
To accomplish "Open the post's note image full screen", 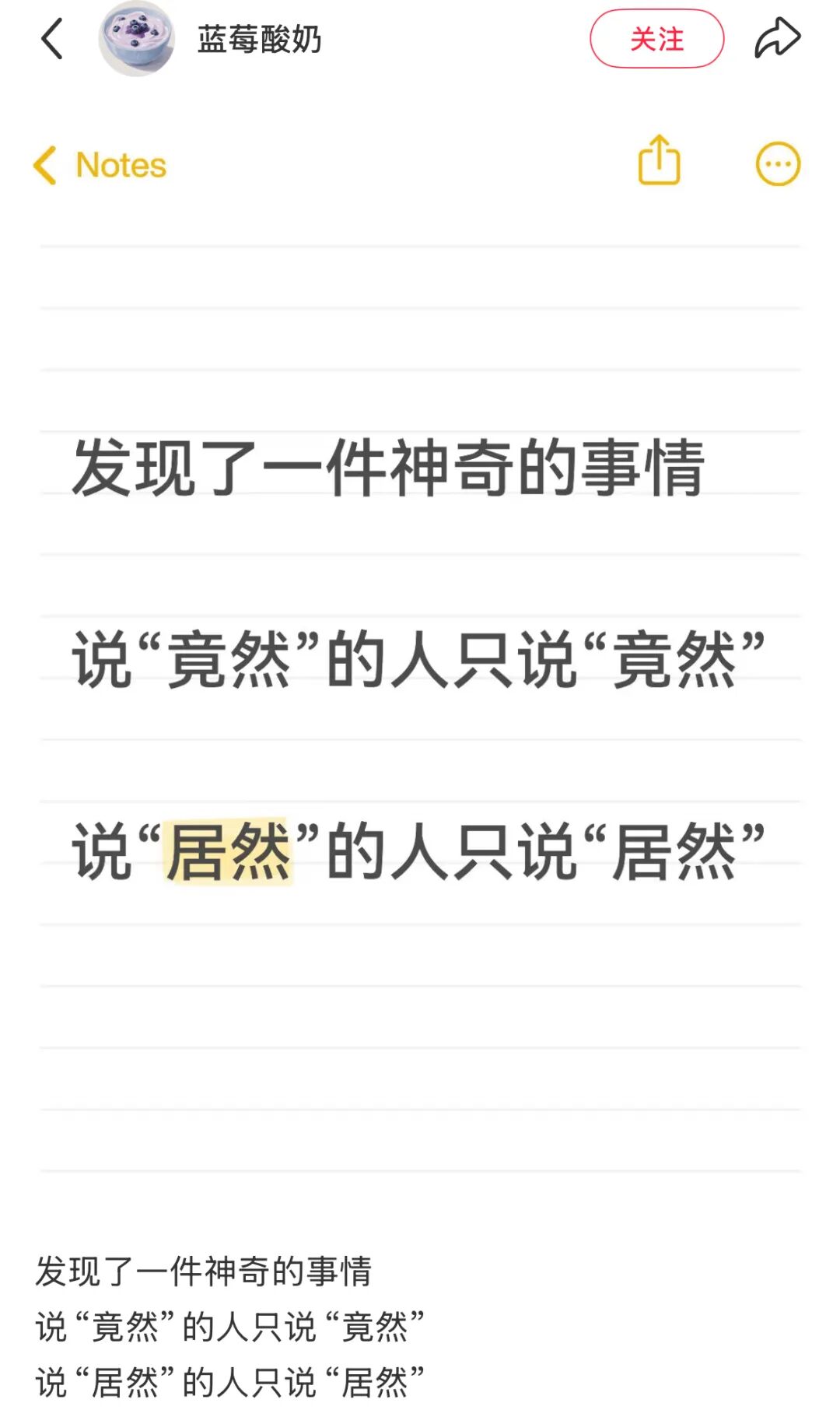I will click(x=420, y=661).
